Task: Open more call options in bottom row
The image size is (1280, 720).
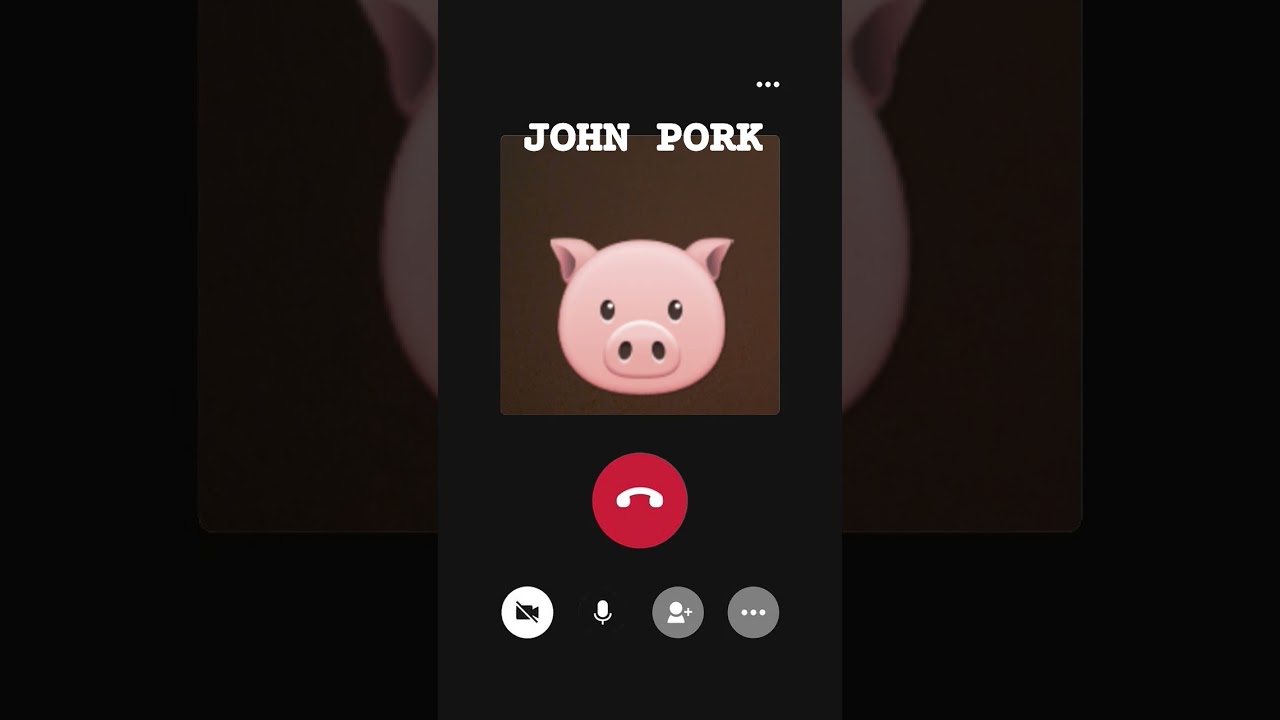Action: [x=753, y=612]
